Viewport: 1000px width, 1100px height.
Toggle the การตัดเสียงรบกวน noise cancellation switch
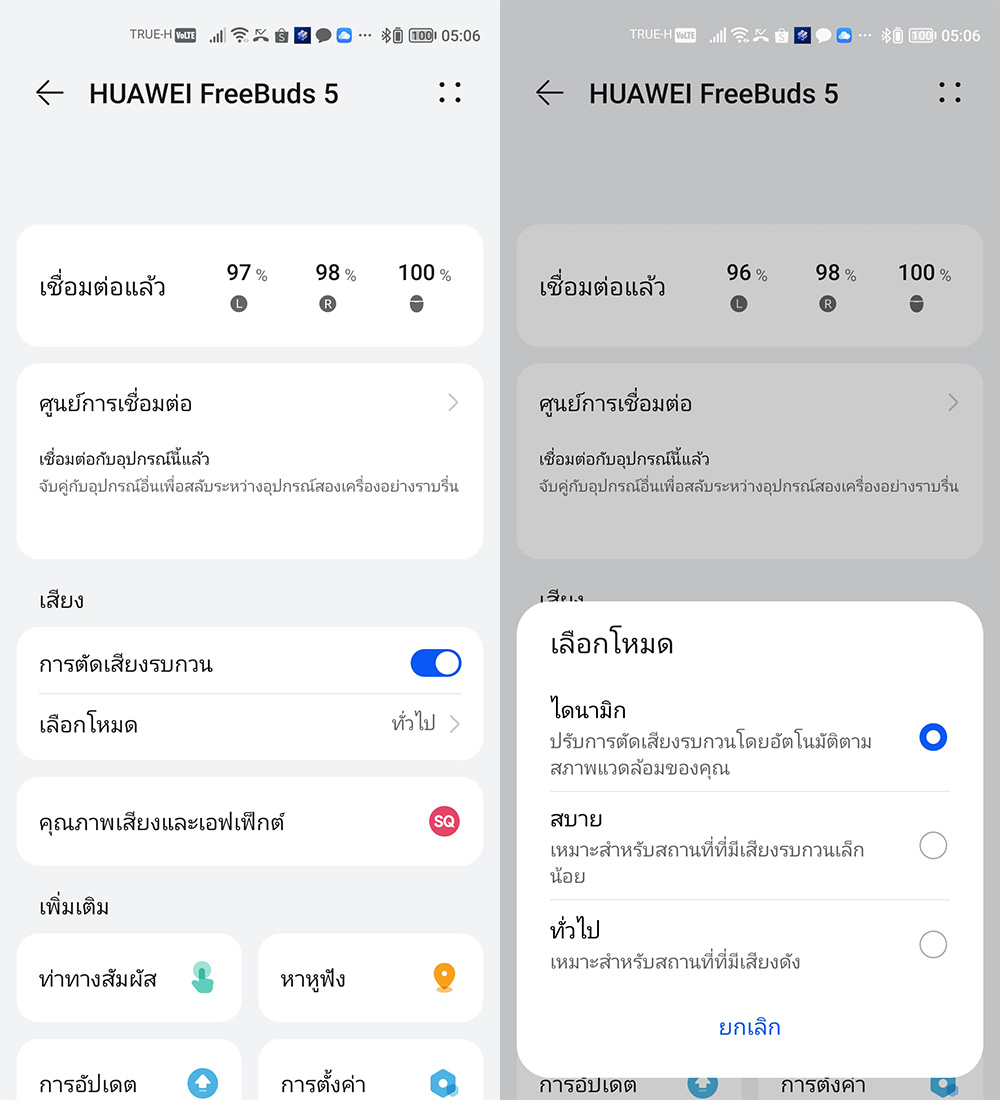(x=435, y=663)
